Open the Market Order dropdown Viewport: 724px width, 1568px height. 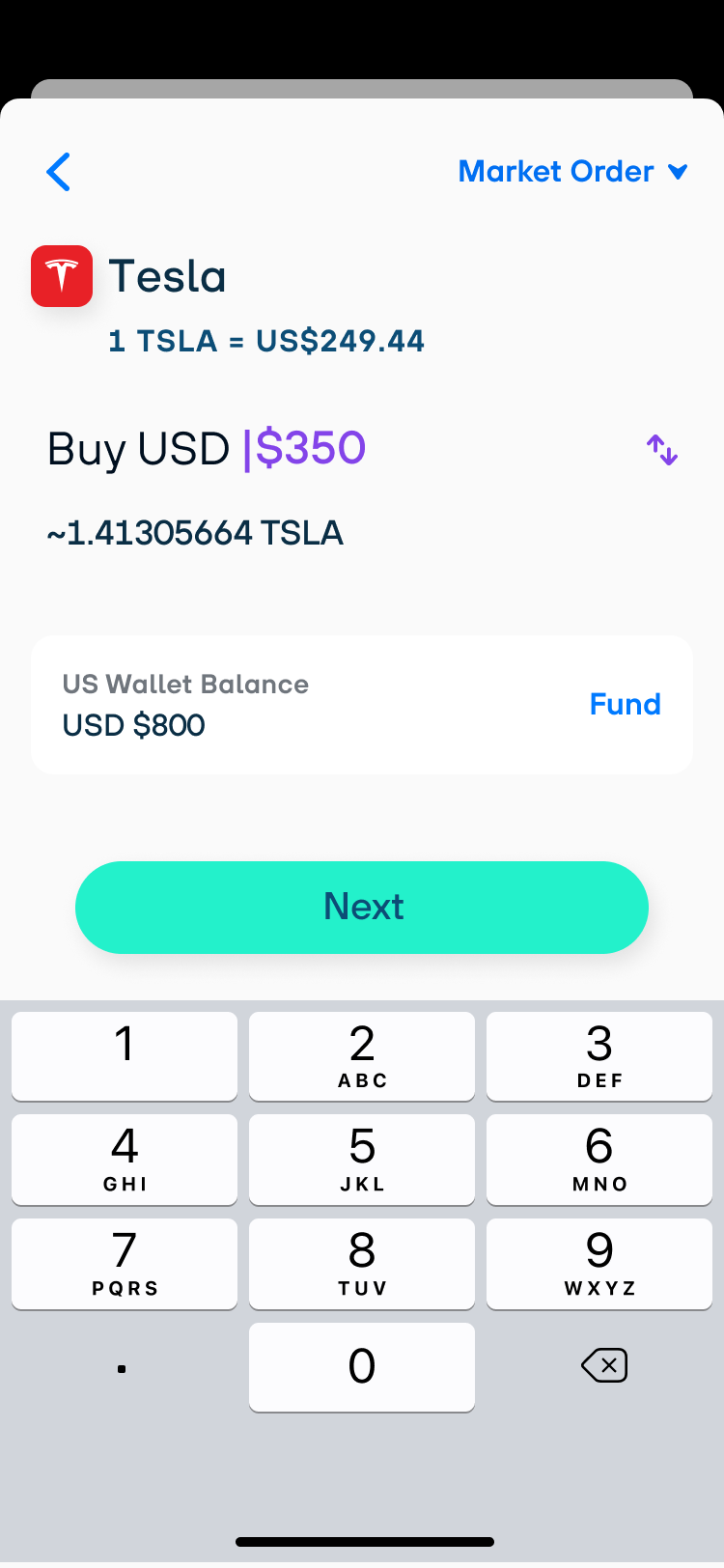click(x=572, y=172)
